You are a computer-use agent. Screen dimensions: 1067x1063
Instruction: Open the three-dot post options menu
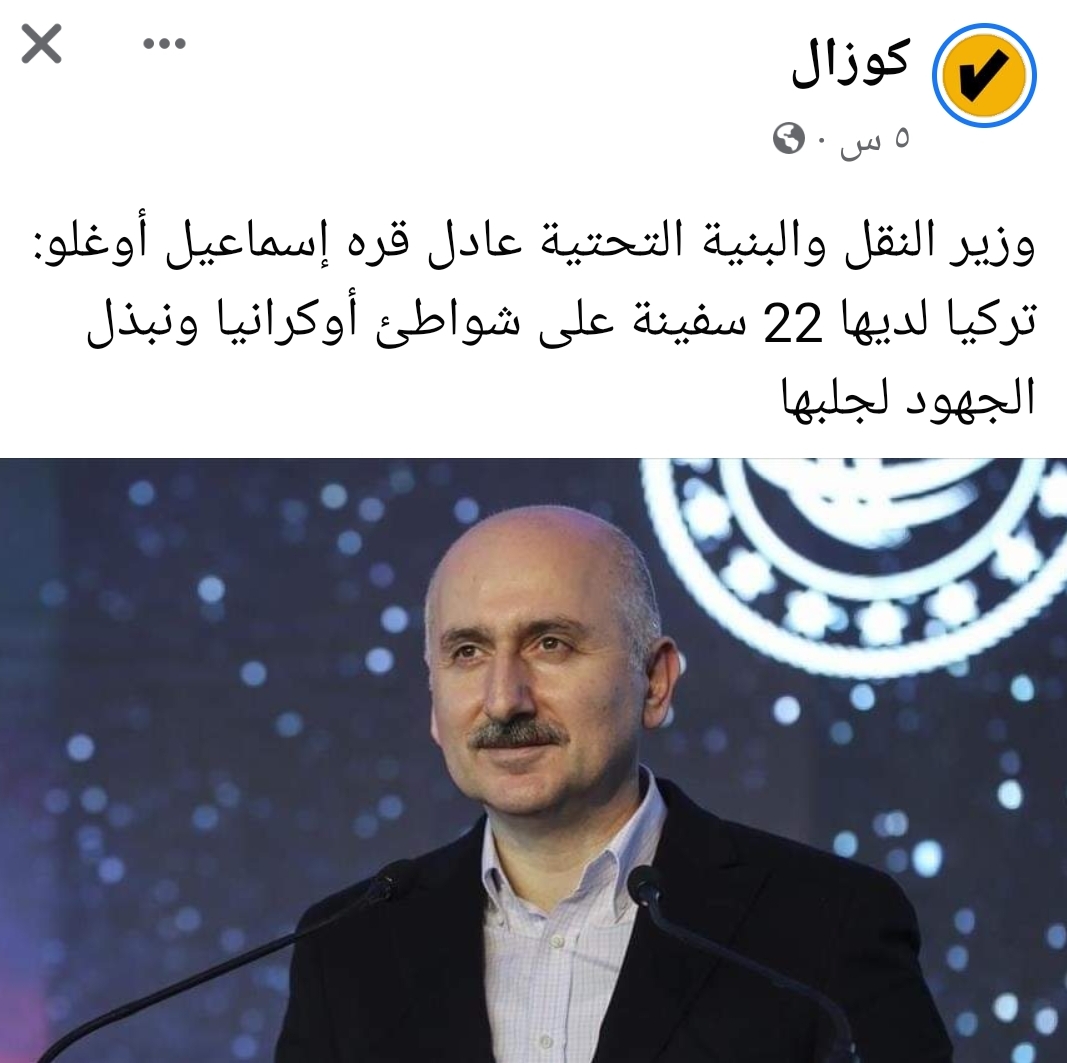[165, 44]
